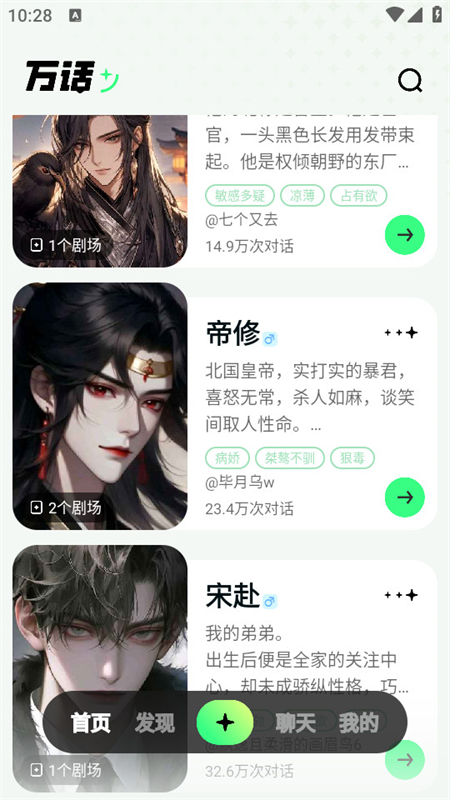Tap the 占有欲 tag
Viewport: 450px width, 800px height.
[x=359, y=195]
